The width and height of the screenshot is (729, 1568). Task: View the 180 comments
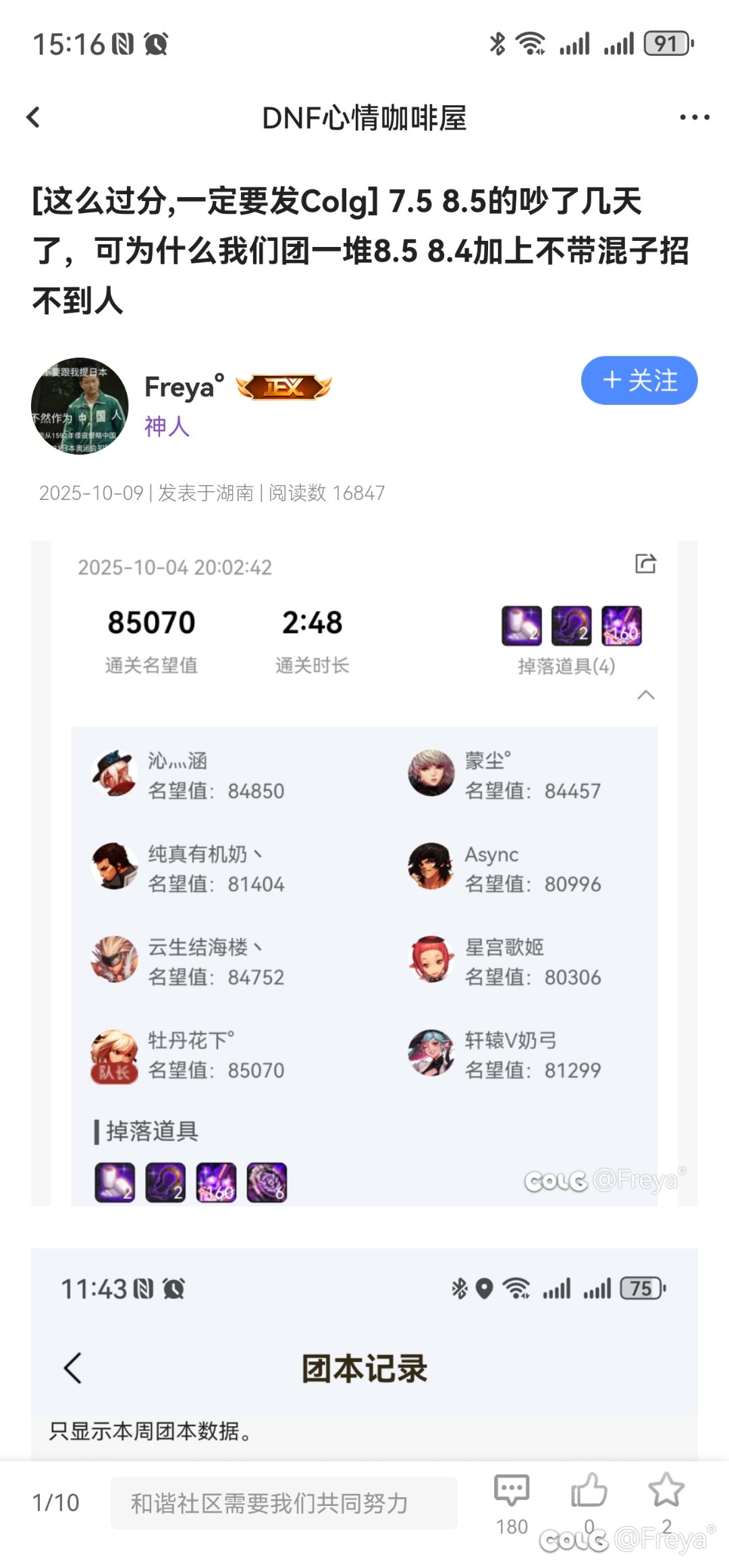(x=512, y=1494)
